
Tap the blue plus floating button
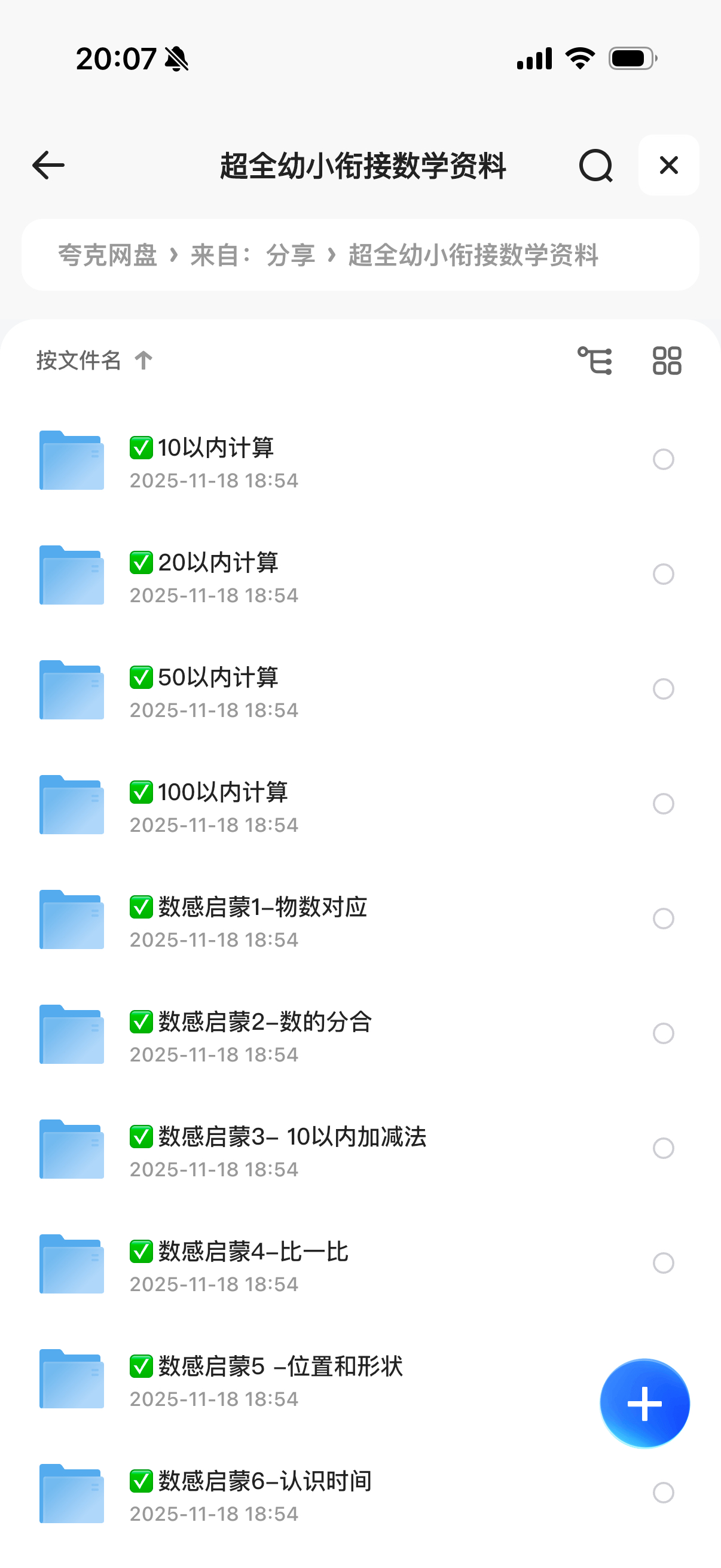click(x=644, y=1403)
